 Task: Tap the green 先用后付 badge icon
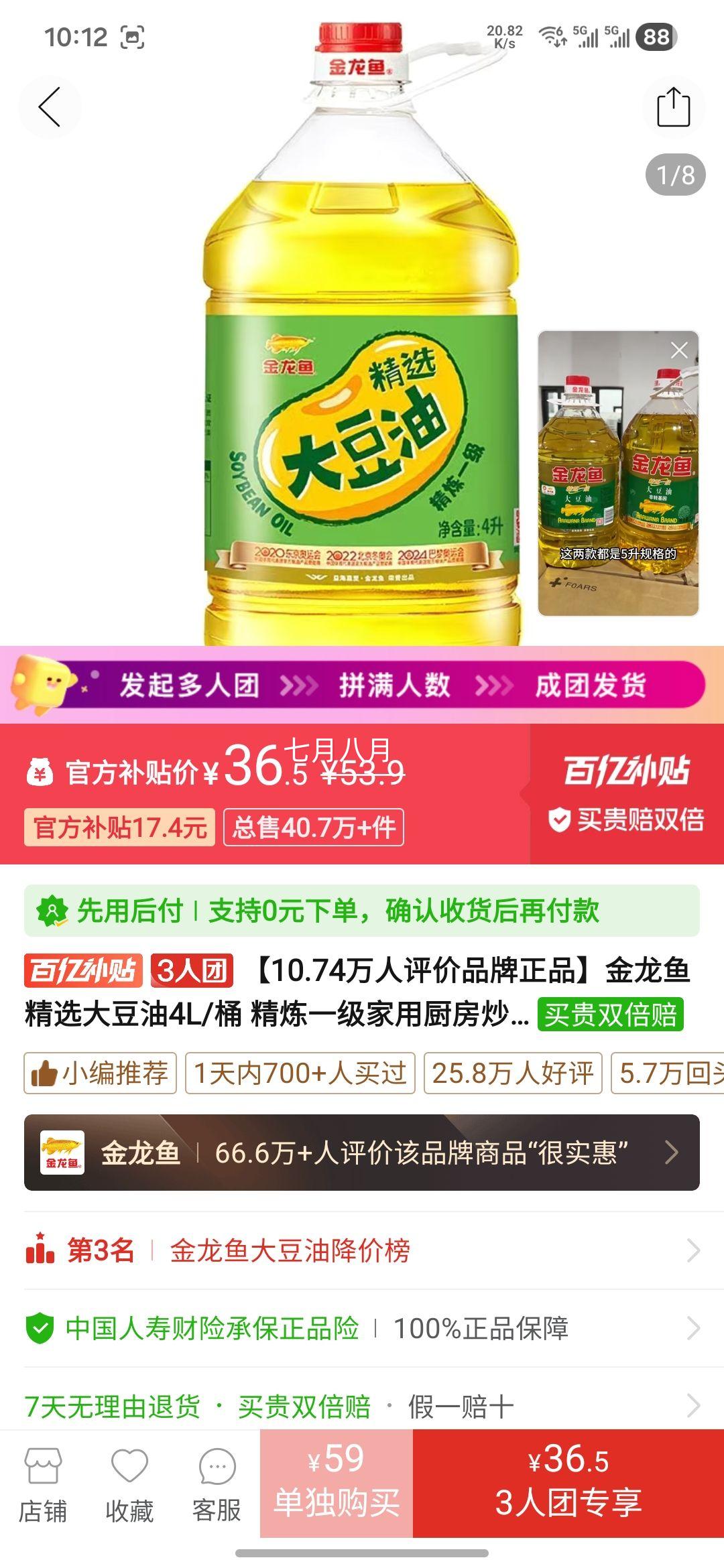point(54,911)
